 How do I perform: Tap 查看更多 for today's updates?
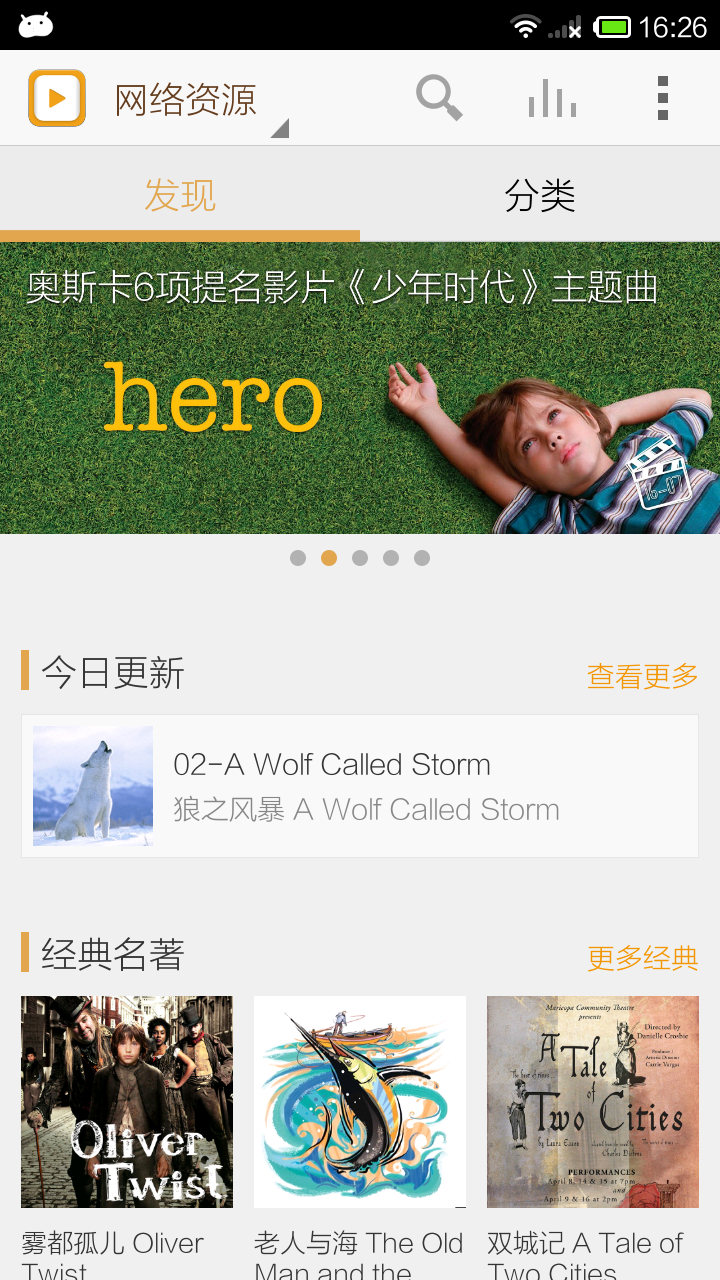coord(642,676)
